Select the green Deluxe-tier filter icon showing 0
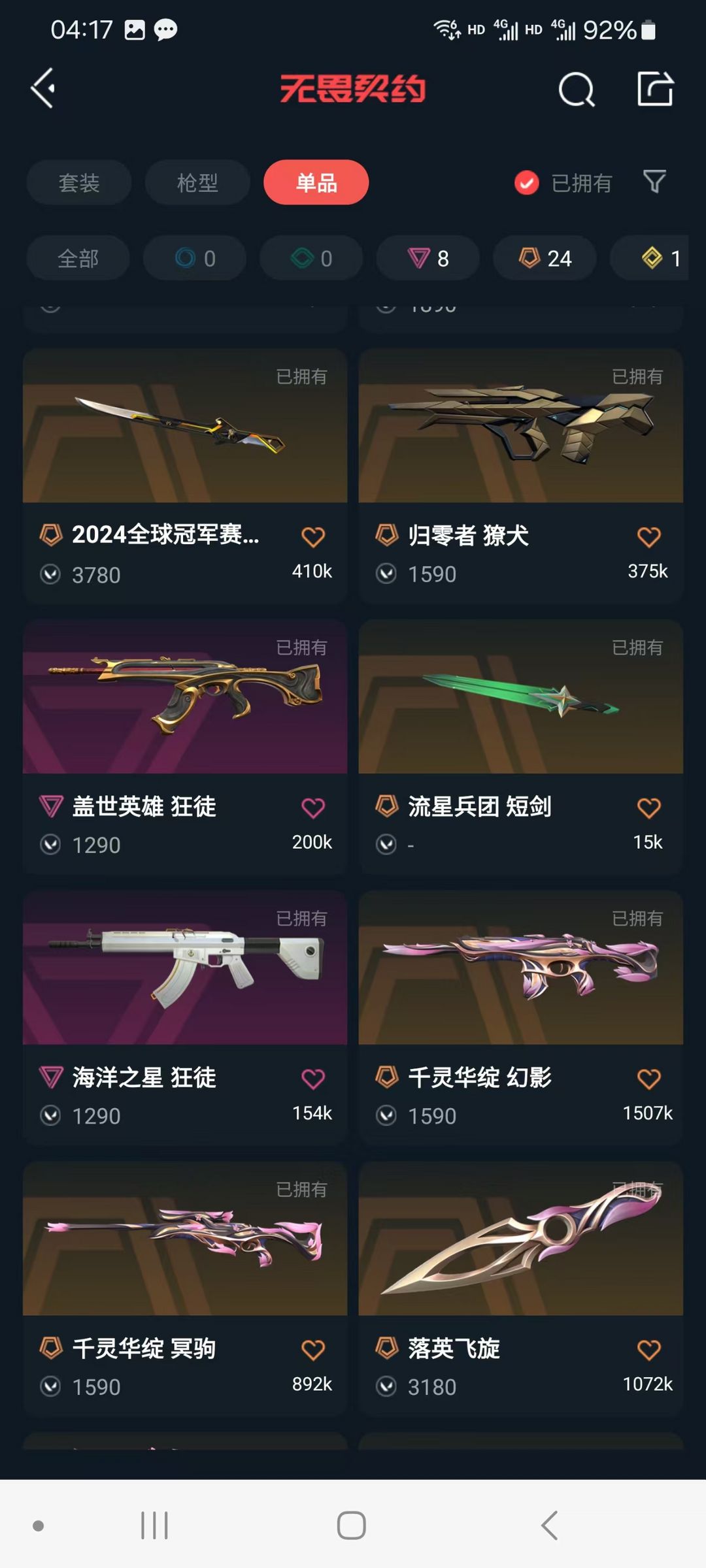The height and width of the screenshot is (1568, 706). click(x=310, y=258)
